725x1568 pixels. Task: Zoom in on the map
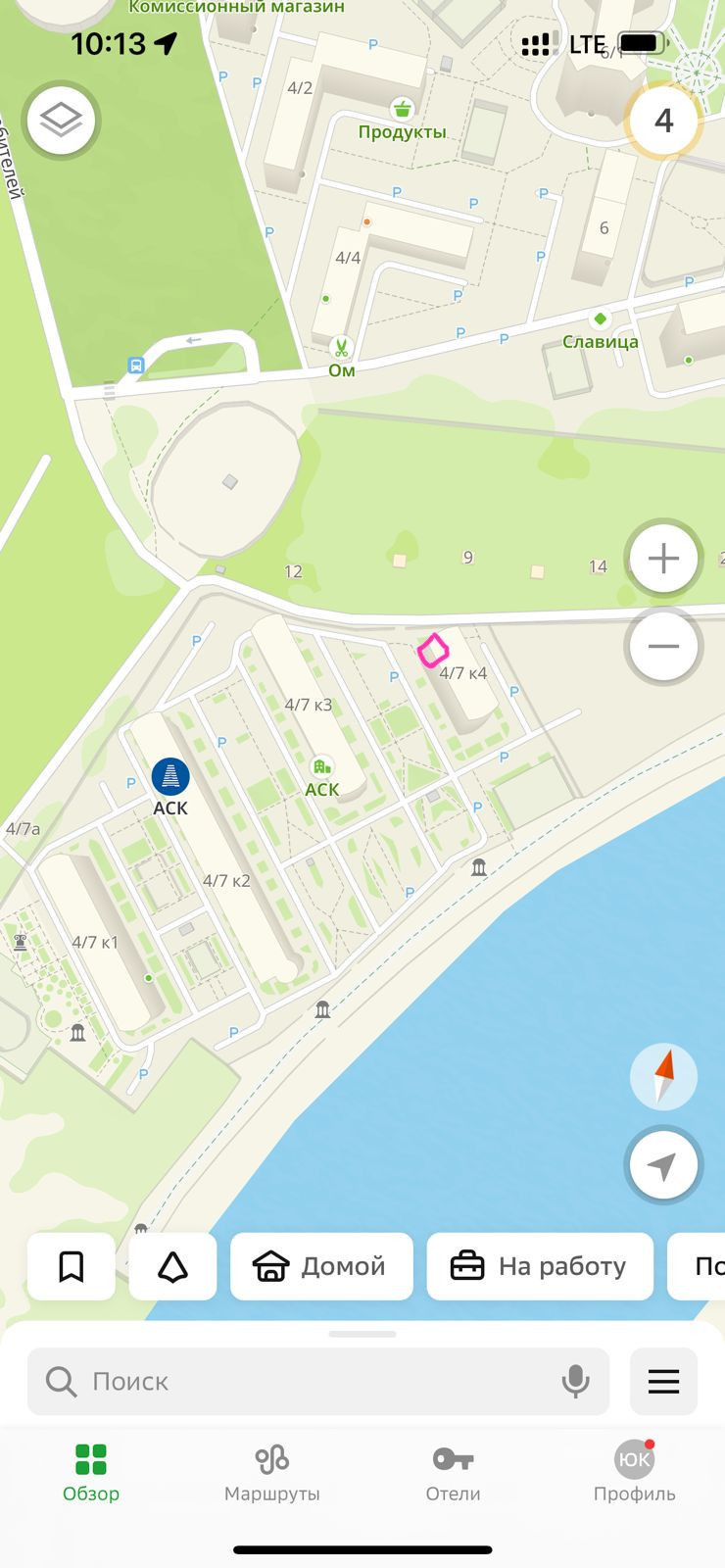663,559
